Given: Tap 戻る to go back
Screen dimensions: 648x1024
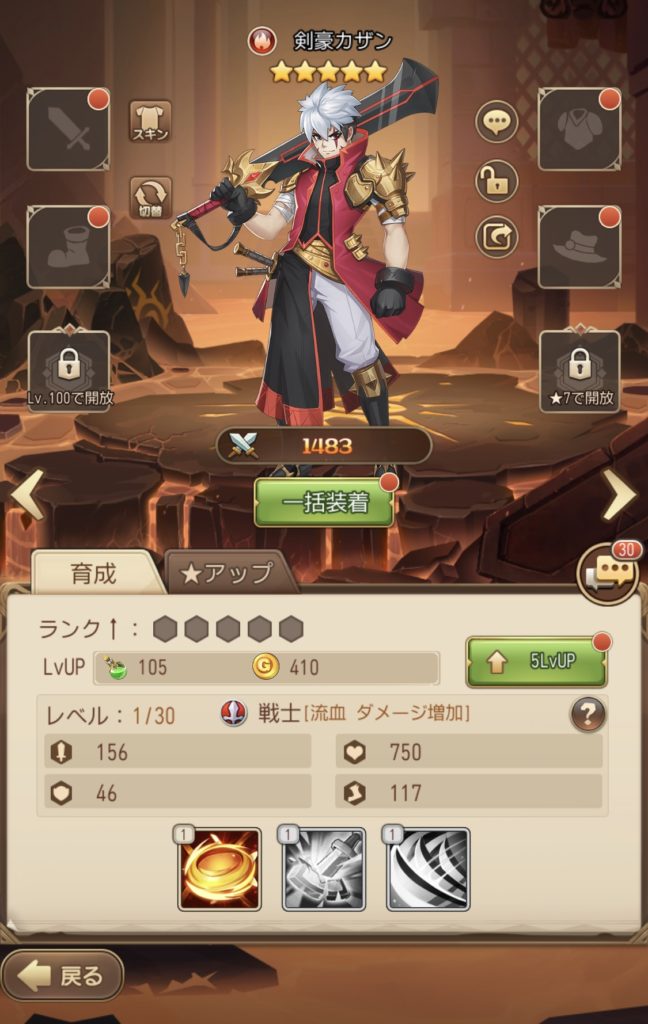Looking at the screenshot, I should [x=62, y=976].
